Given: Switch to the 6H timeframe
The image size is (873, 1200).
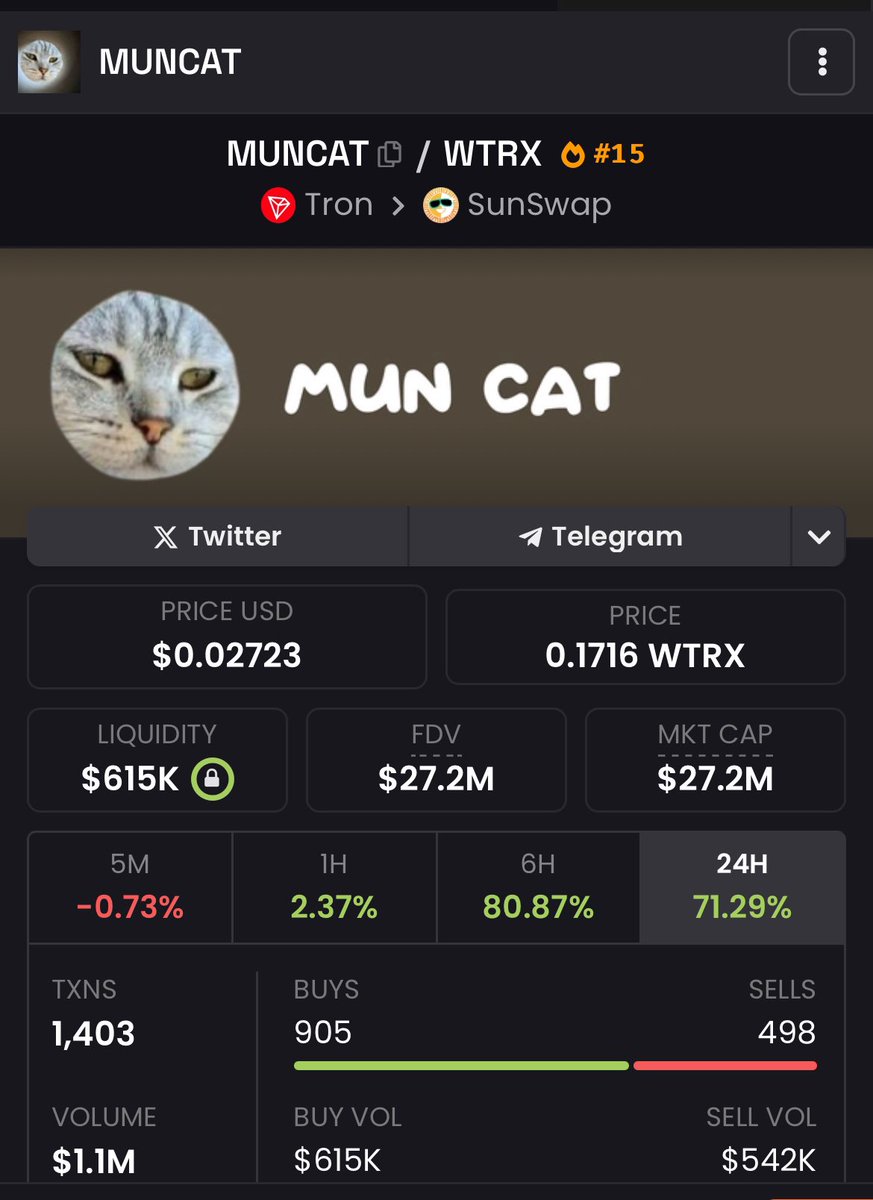Looking at the screenshot, I should click(538, 887).
